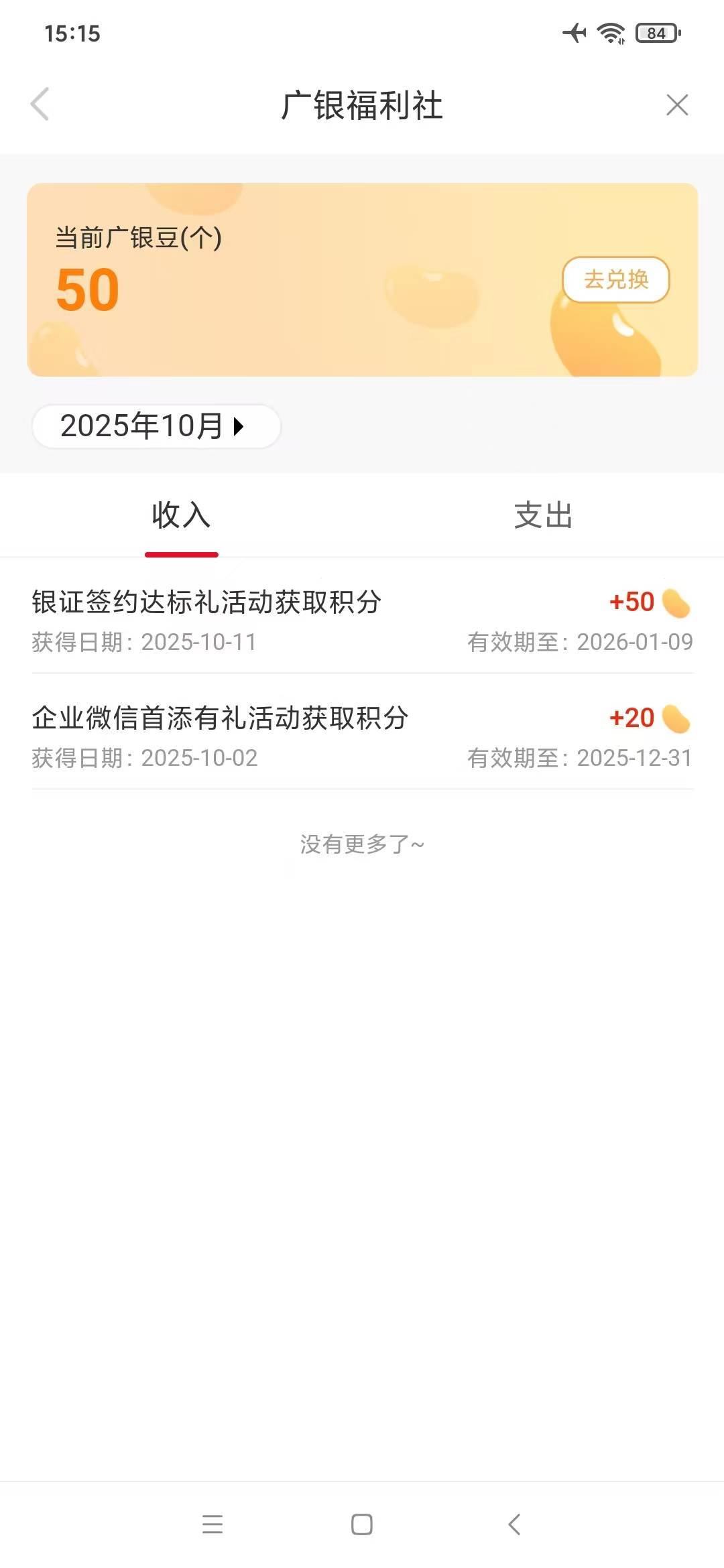Go back using the header arrow
The image size is (724, 1568).
(40, 105)
